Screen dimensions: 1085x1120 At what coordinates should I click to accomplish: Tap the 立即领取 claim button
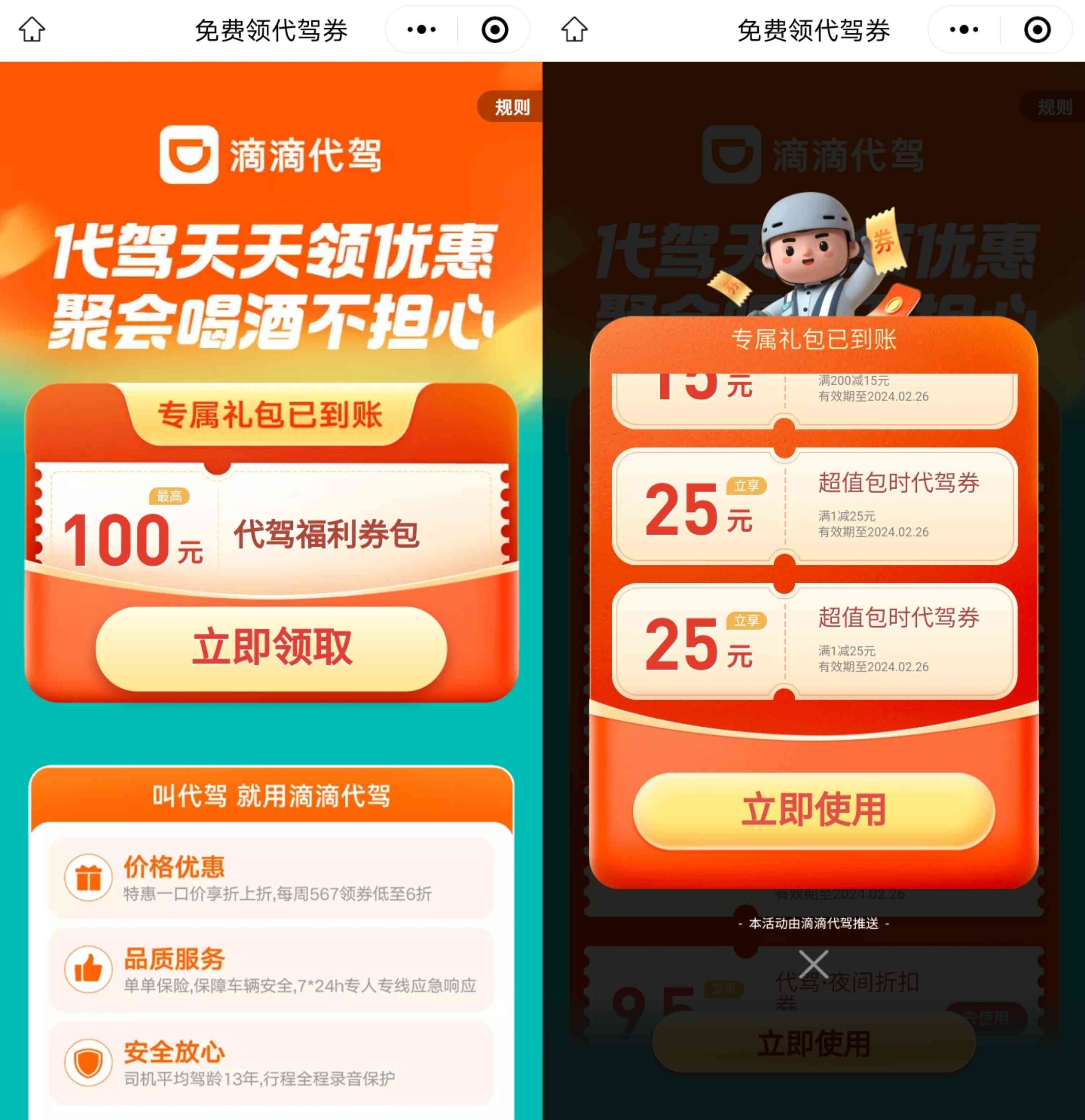(271, 649)
